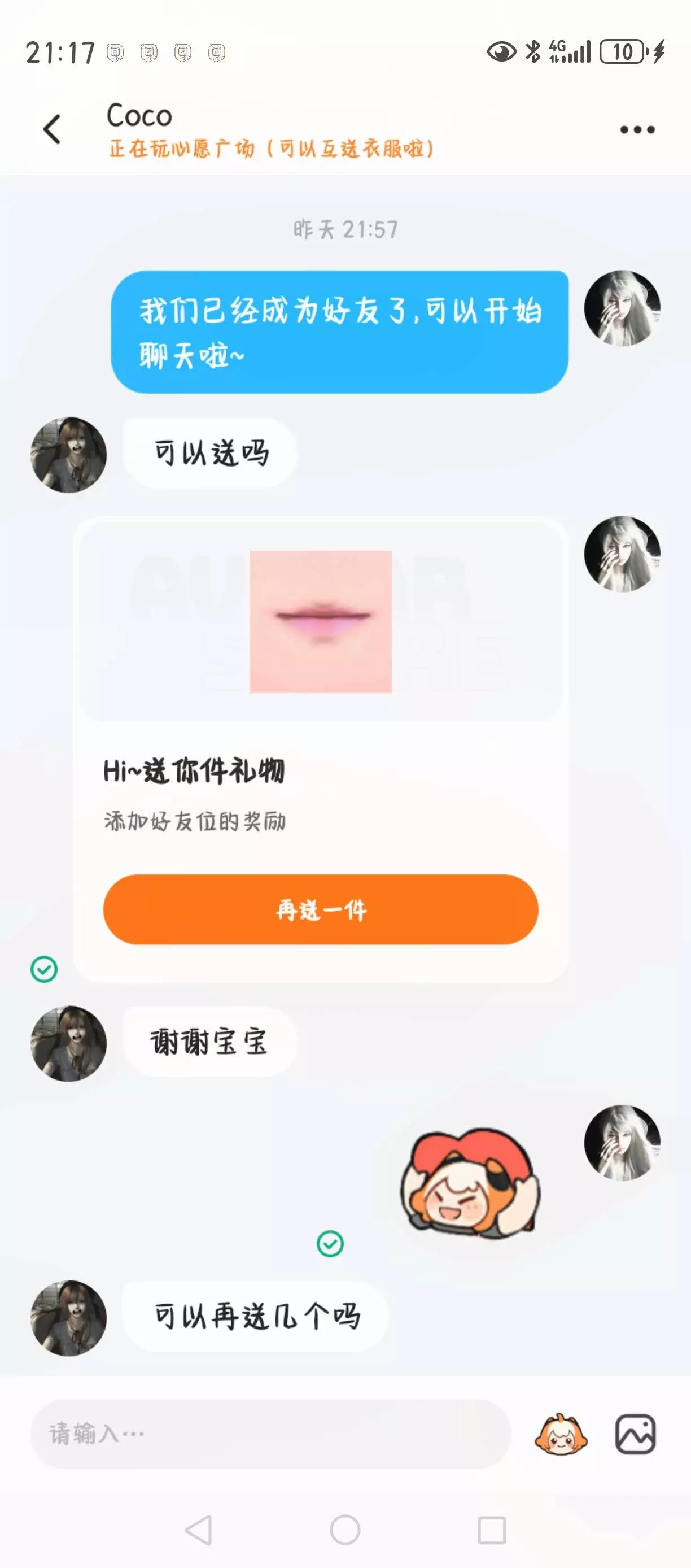Open the sticker emoji picker
Image resolution: width=691 pixels, height=1568 pixels.
(x=561, y=1434)
